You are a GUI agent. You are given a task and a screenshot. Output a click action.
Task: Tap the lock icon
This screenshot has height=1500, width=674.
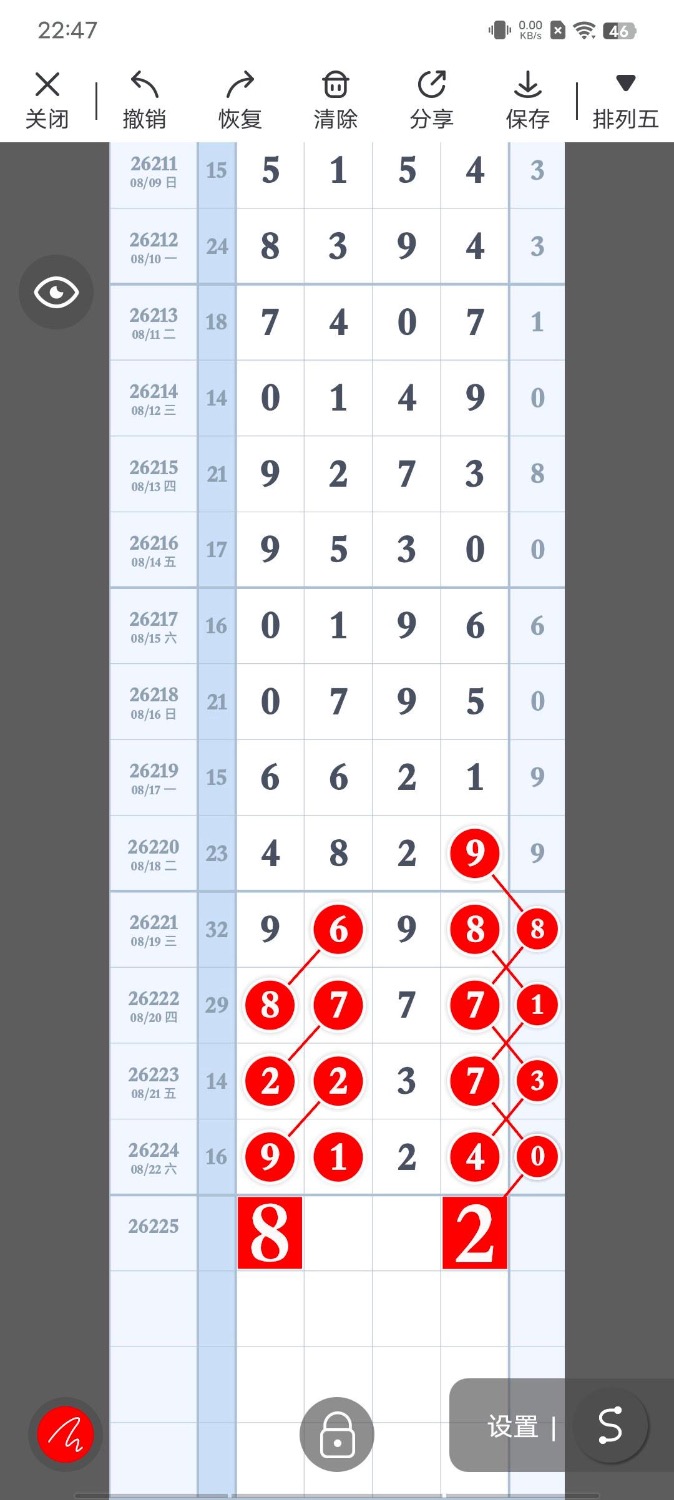pos(337,1435)
